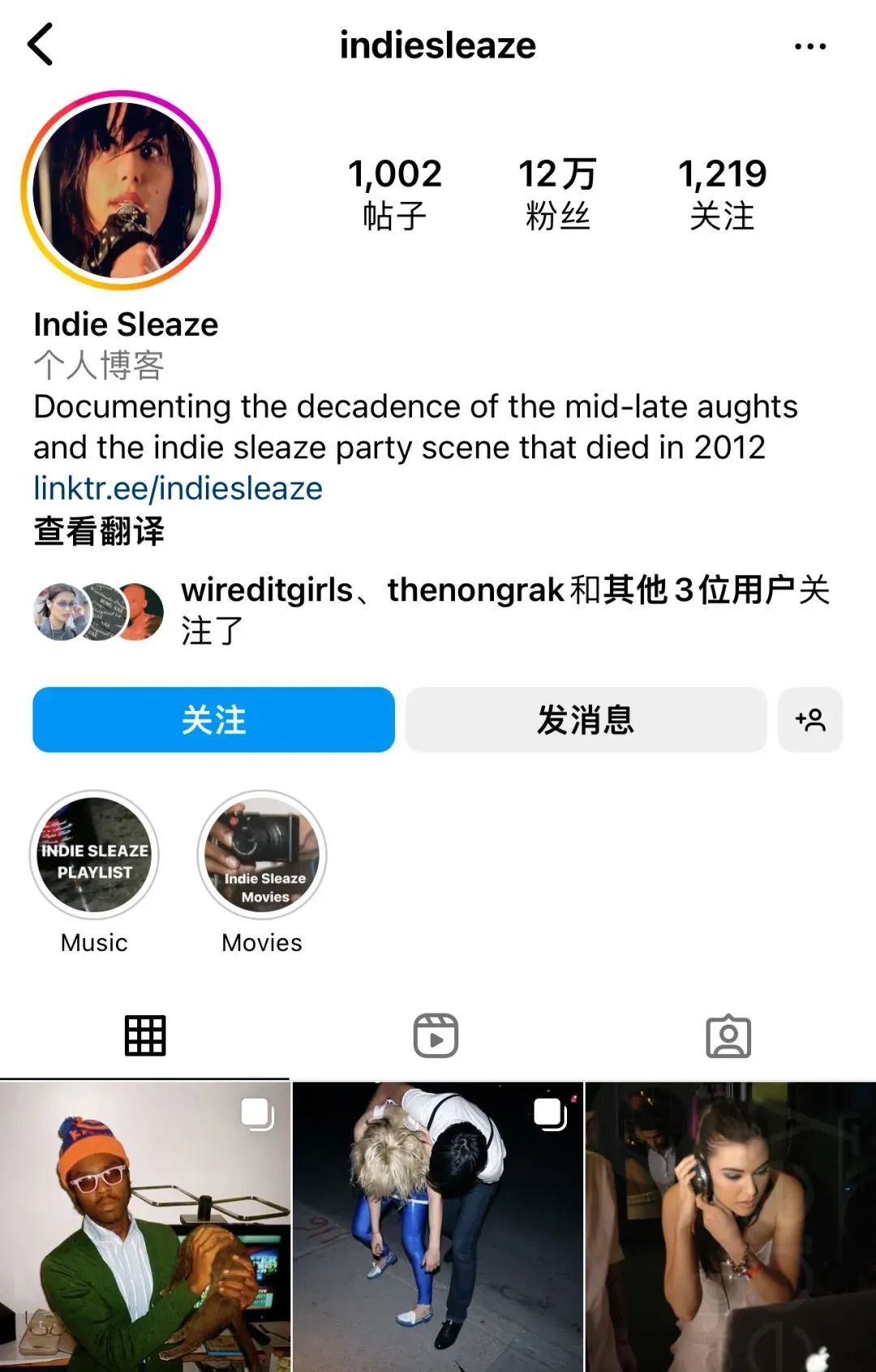The height and width of the screenshot is (1372, 876).
Task: Show suggested accounts with add-person icon
Action: point(810,720)
